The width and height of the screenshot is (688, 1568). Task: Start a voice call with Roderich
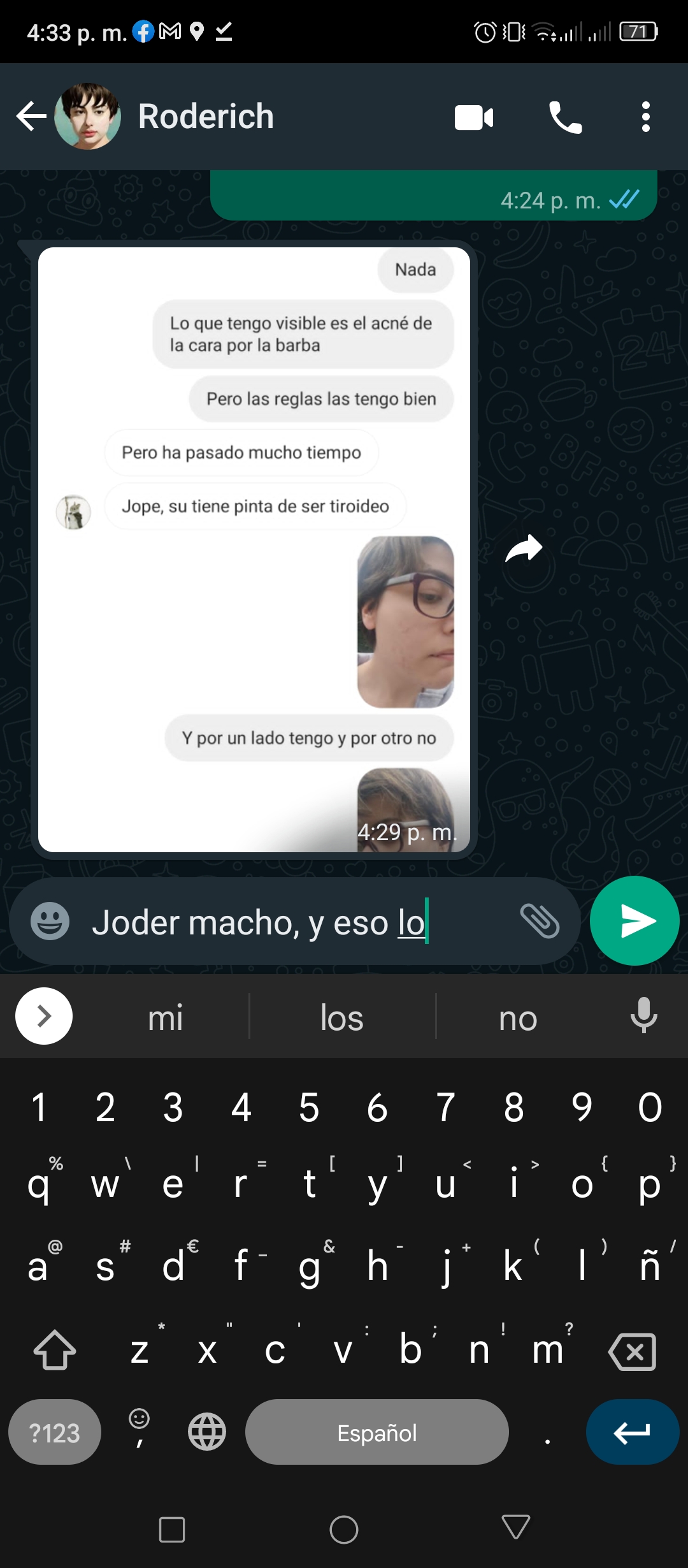pos(565,117)
